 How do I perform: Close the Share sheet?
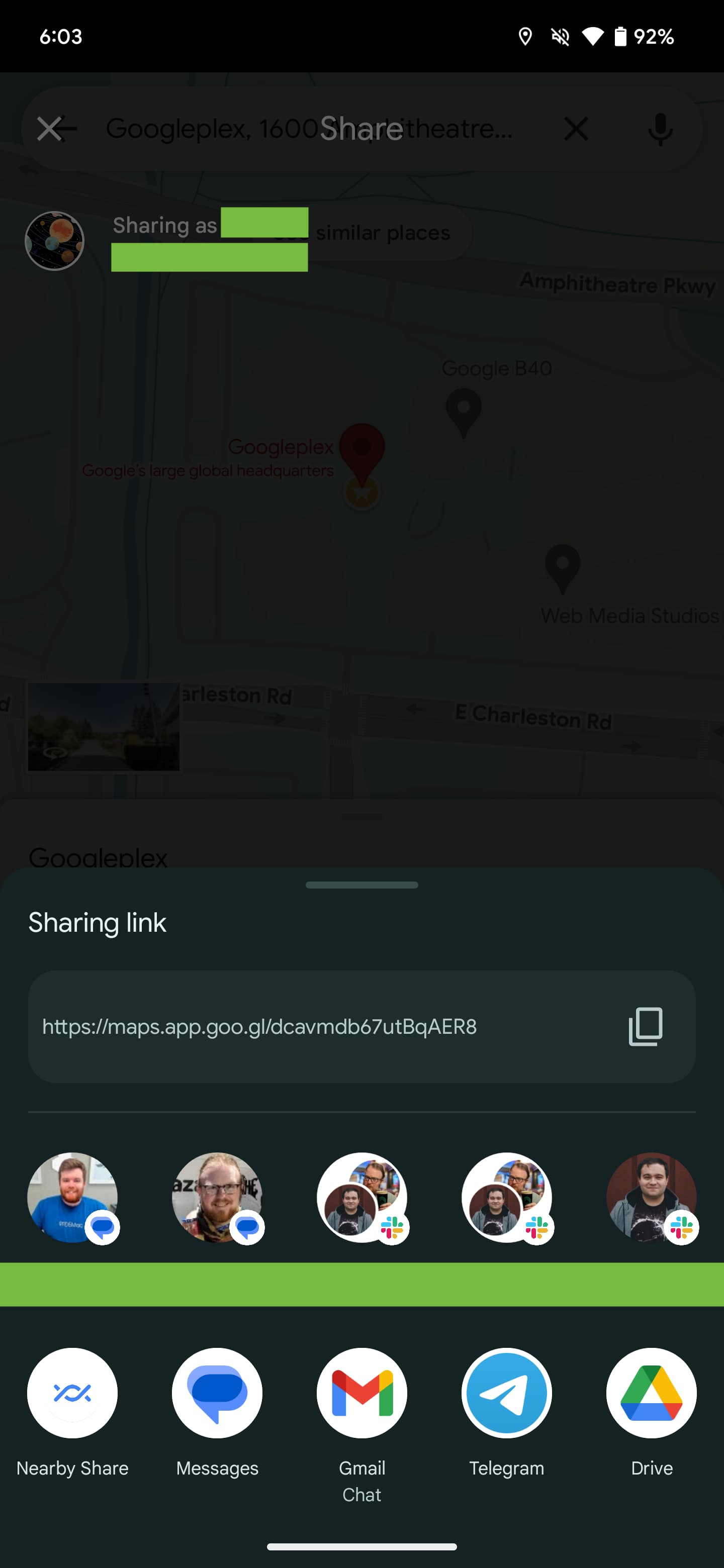tap(49, 129)
